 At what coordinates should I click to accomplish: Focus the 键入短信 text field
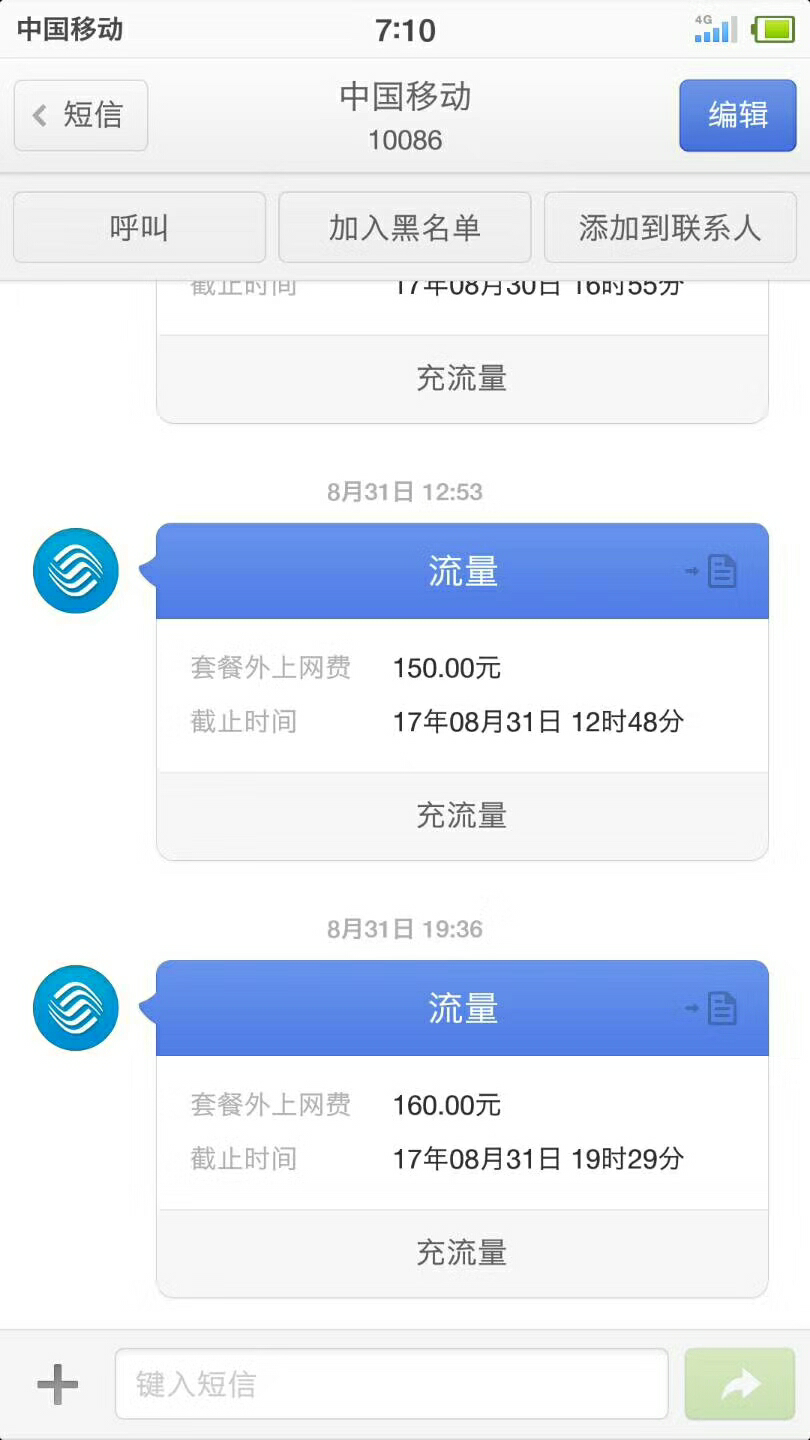(391, 1384)
